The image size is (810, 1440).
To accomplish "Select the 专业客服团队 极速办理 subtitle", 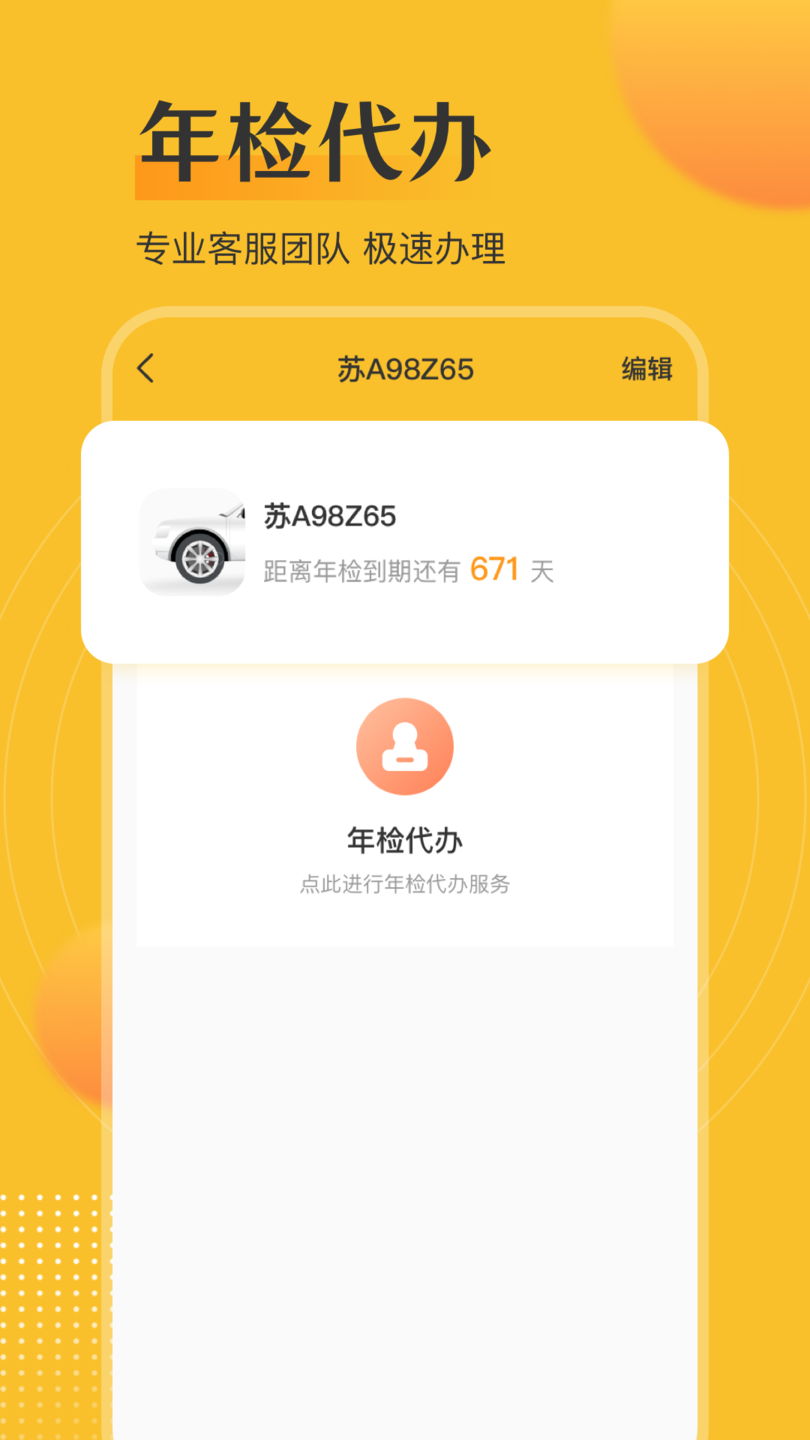I will [322, 249].
